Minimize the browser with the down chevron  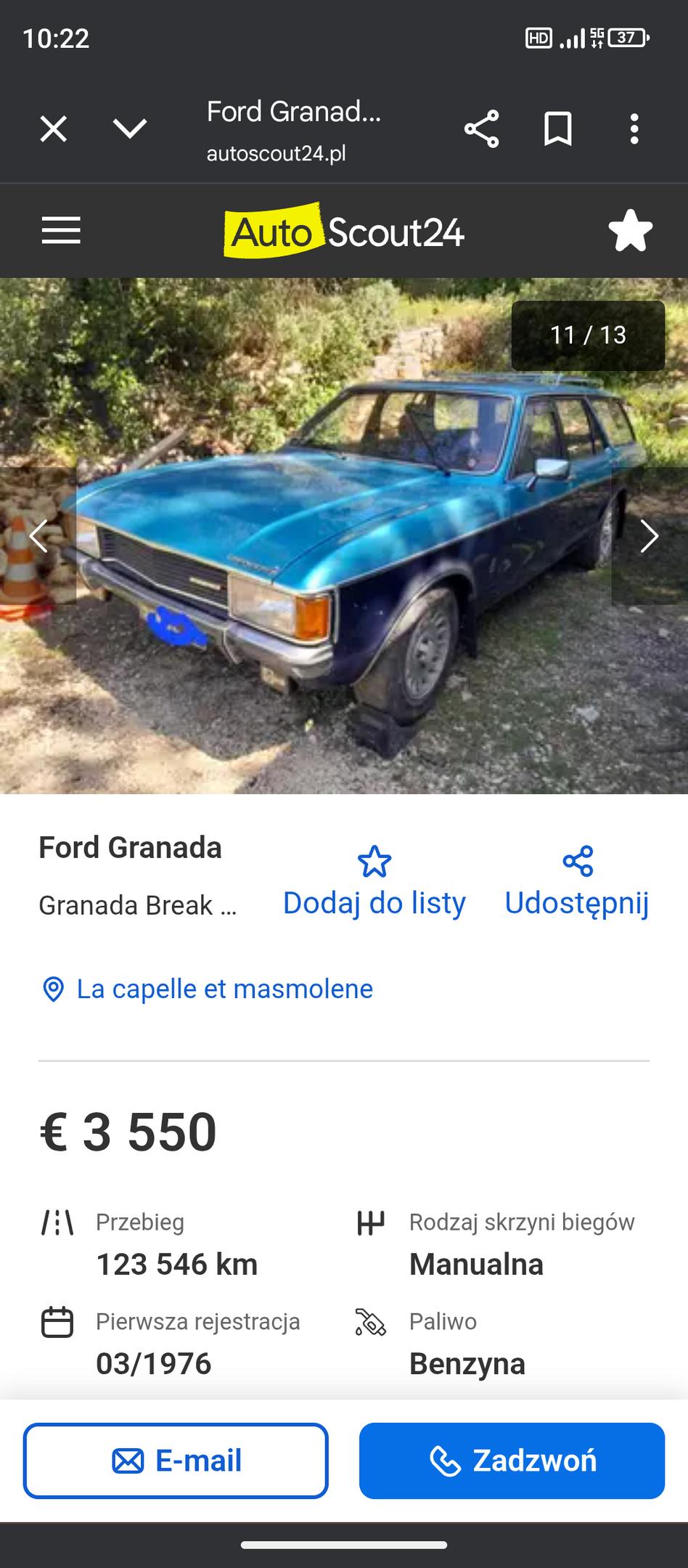(130, 129)
